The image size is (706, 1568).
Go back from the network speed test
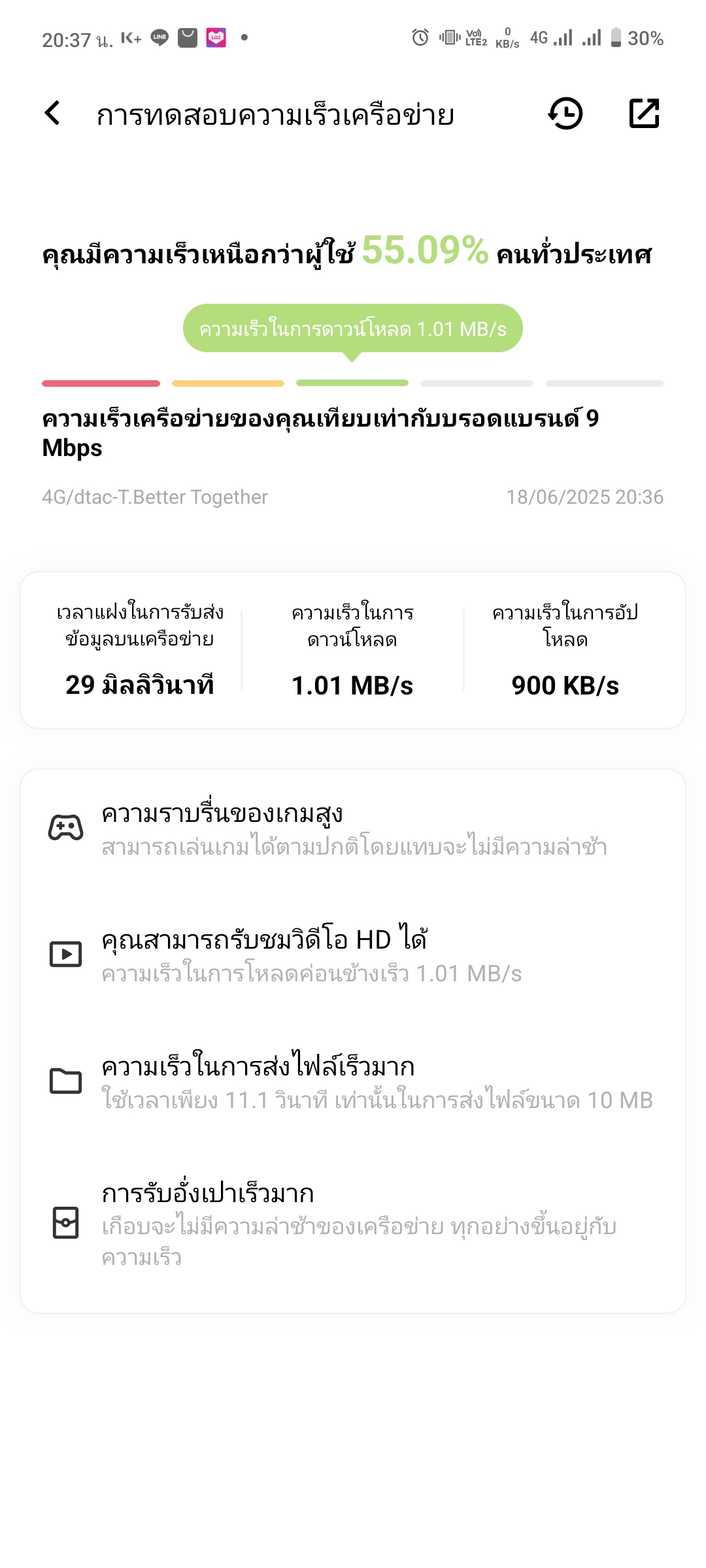tap(53, 114)
